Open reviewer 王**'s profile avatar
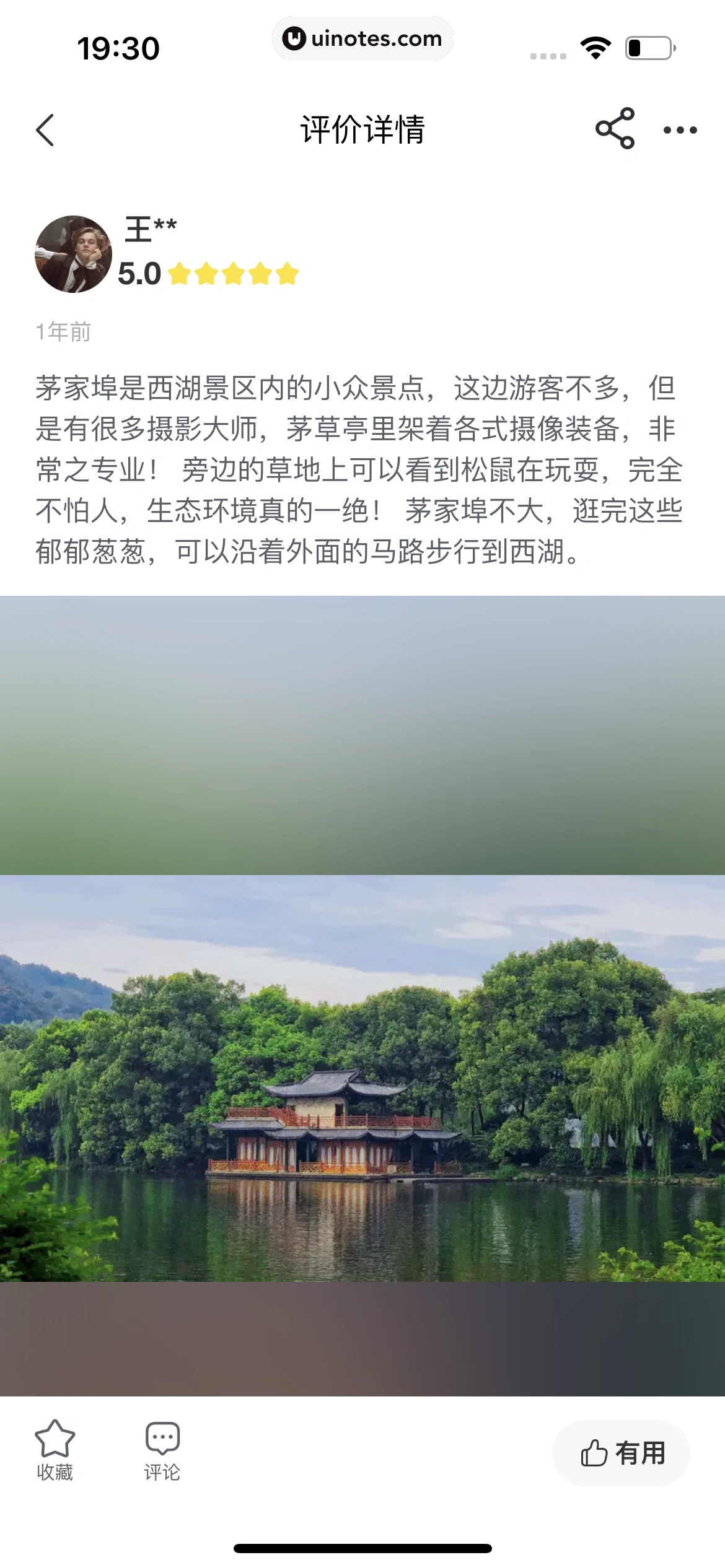This screenshot has width=725, height=1568. tap(73, 254)
